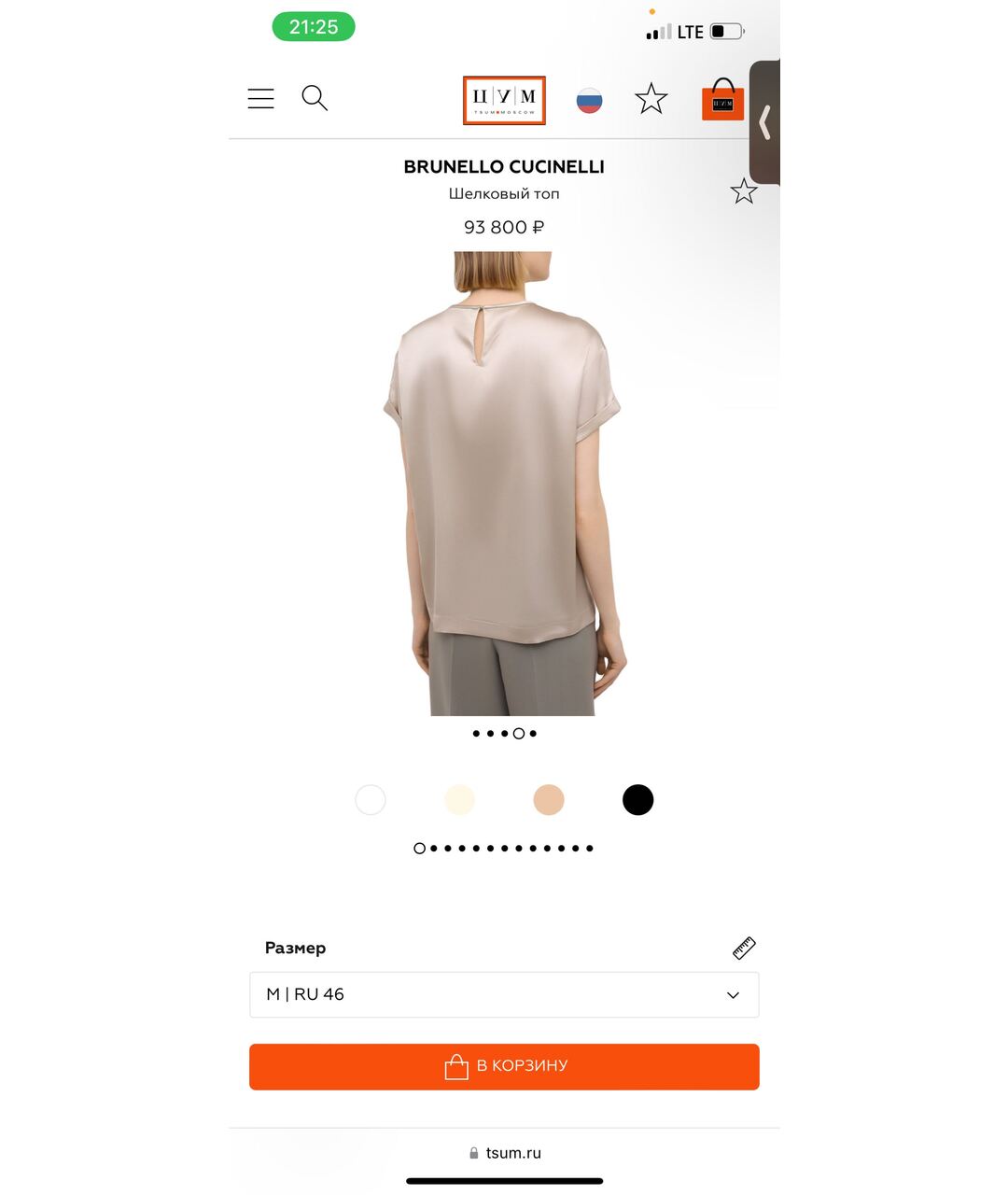Viewport: 1008px width, 1195px height.
Task: Select the cream color swatch
Action: 459,800
